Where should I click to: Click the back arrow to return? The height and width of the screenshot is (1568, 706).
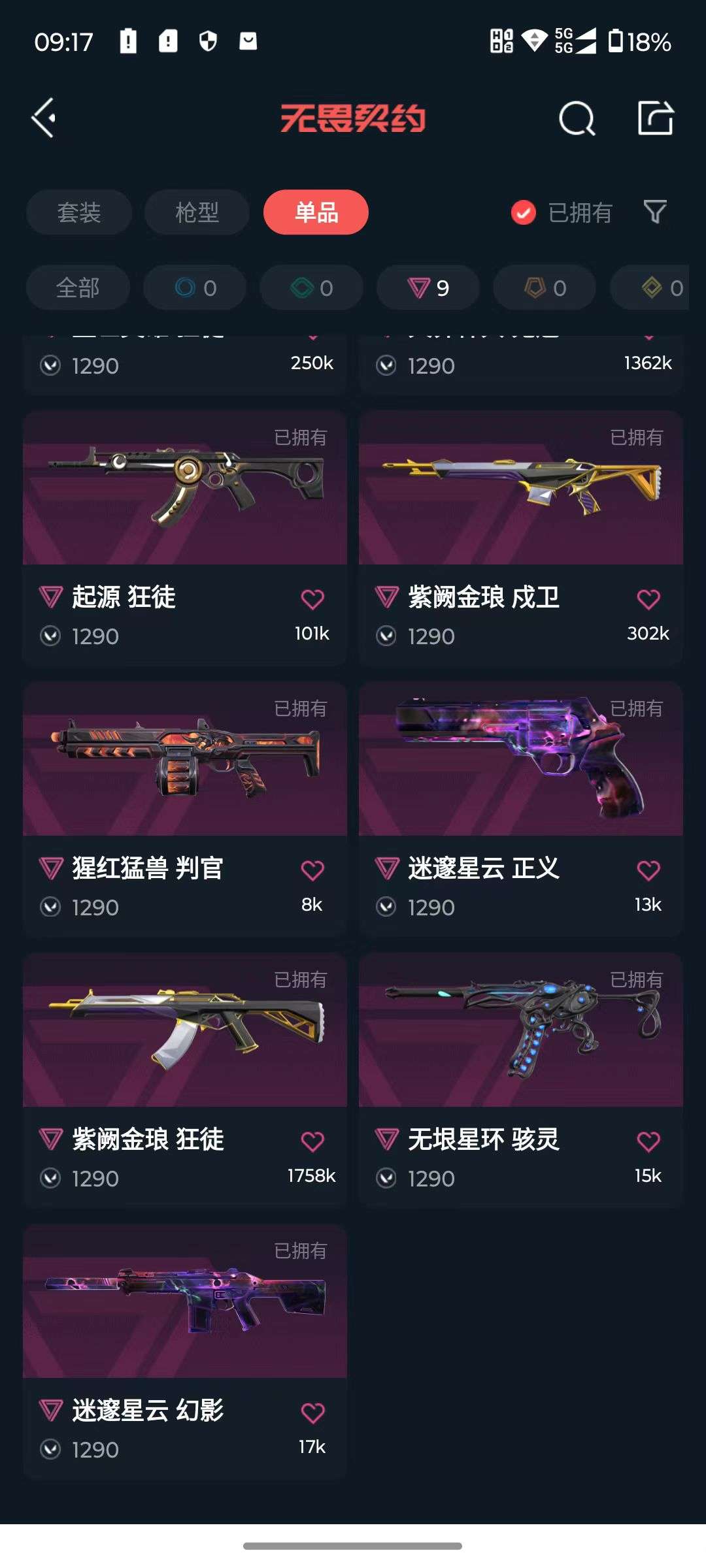(x=43, y=118)
